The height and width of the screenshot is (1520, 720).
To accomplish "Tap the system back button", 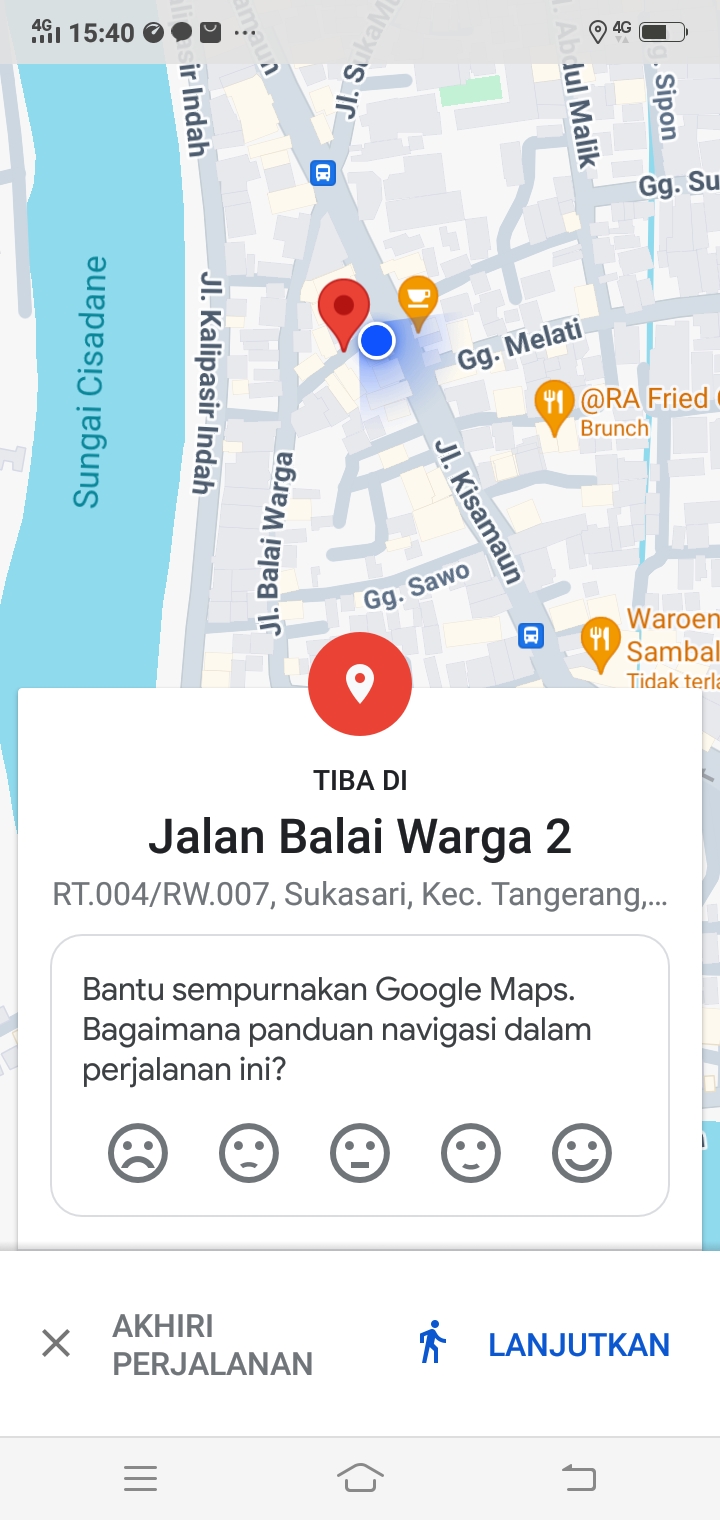I will pos(578,1477).
